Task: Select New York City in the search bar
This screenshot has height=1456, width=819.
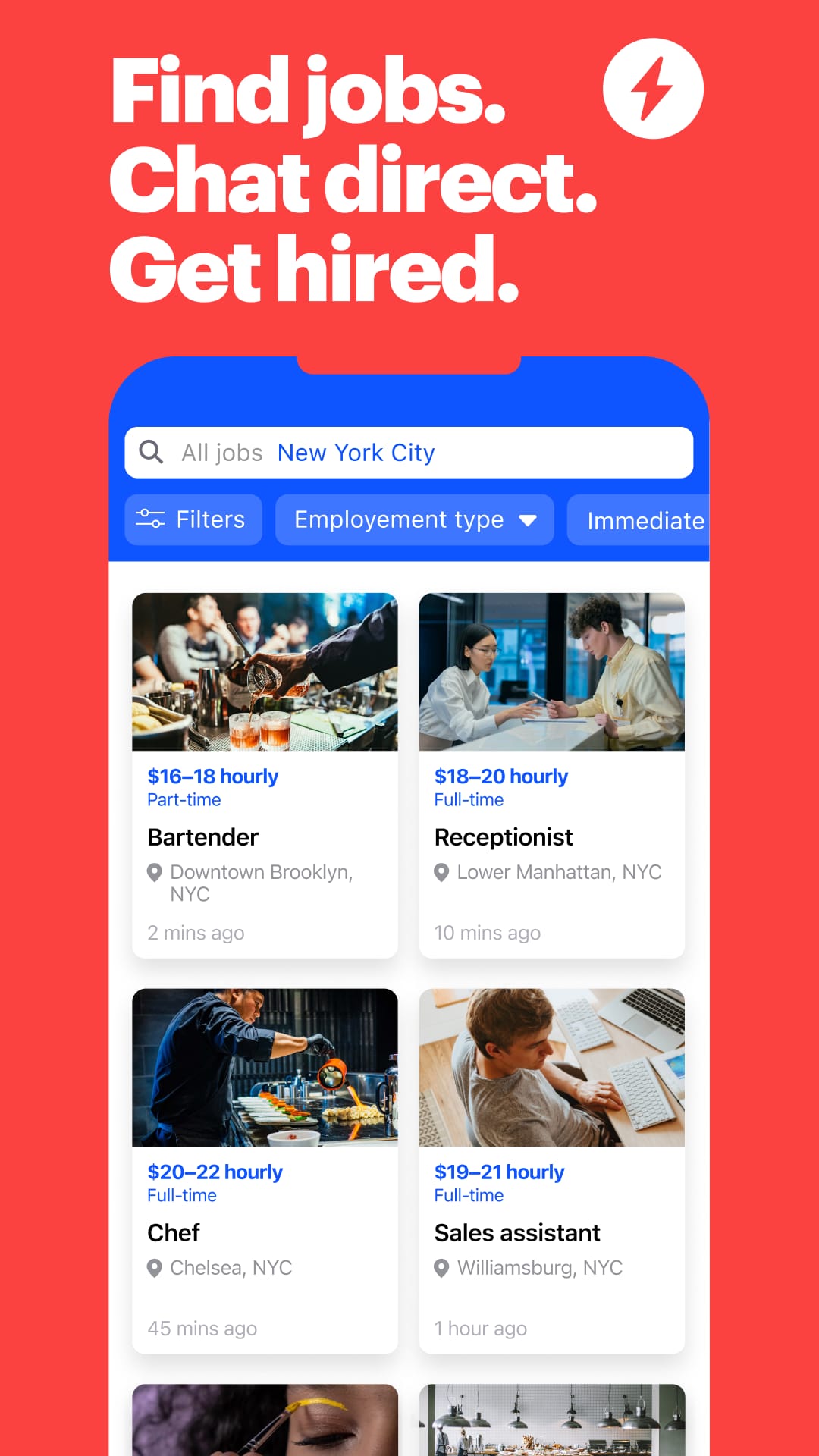Action: pos(356,452)
